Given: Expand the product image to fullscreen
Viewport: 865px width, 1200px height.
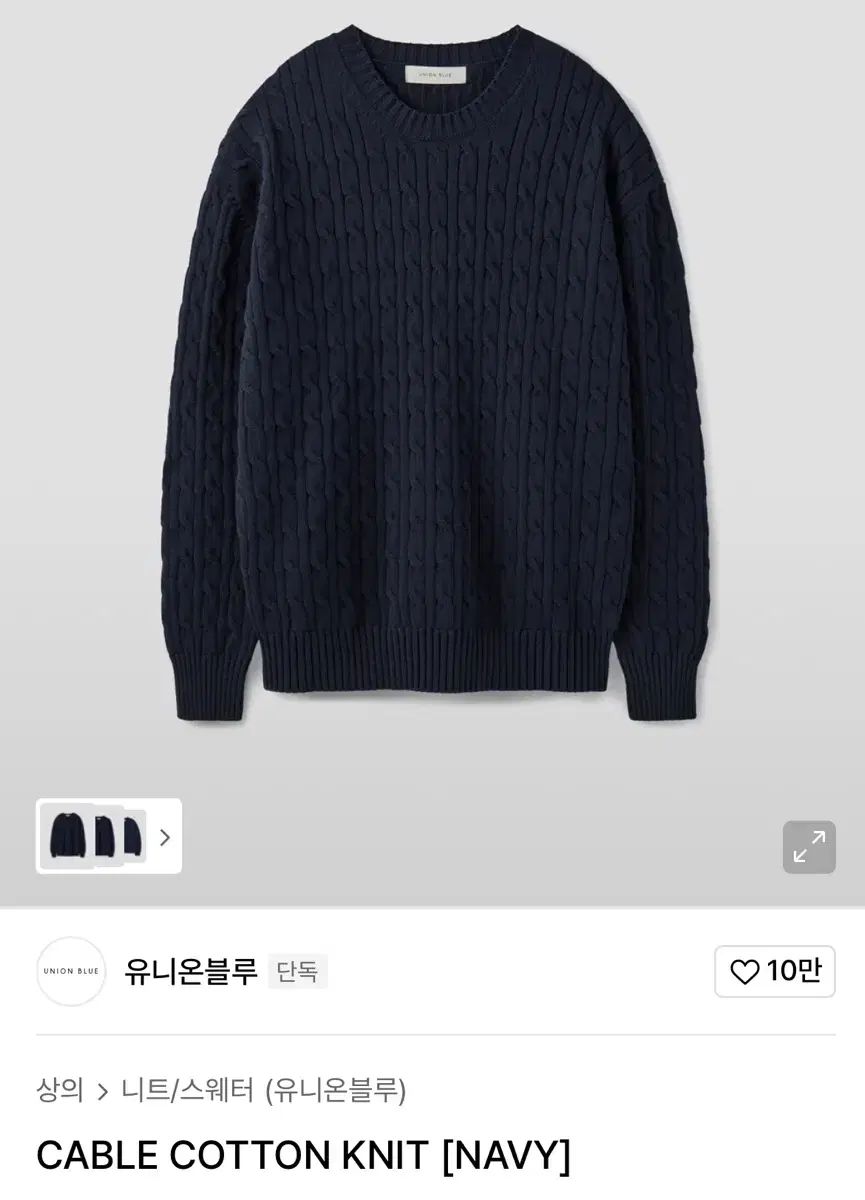Looking at the screenshot, I should pos(809,846).
